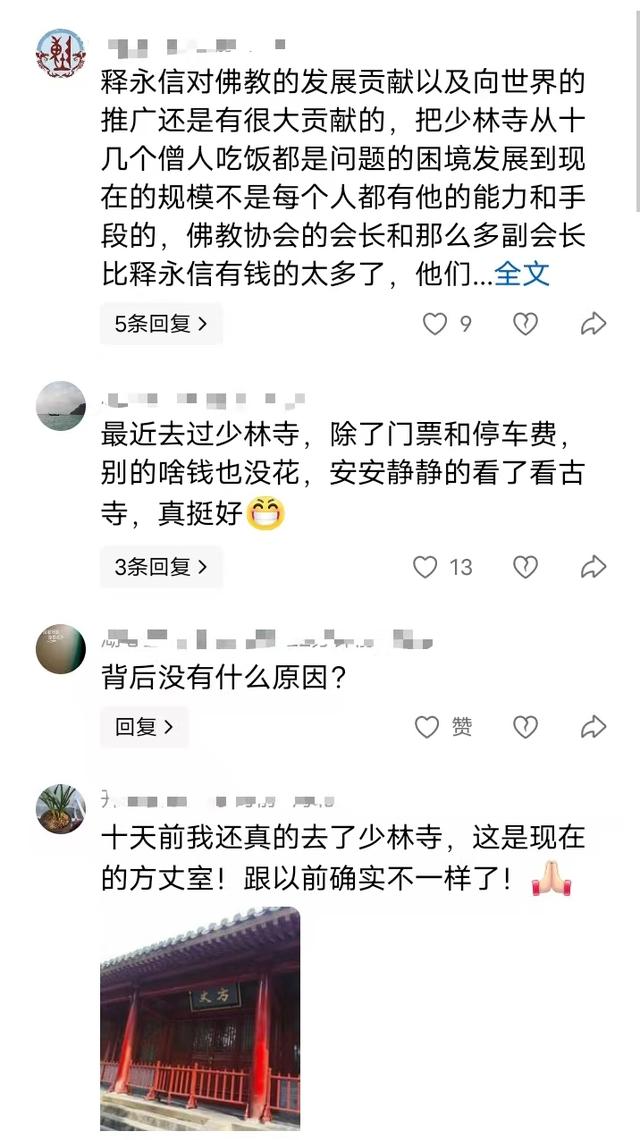Open 3条回复 under the 门票和停车费 comment
Screen dimensions: 640x1140
click(x=160, y=567)
